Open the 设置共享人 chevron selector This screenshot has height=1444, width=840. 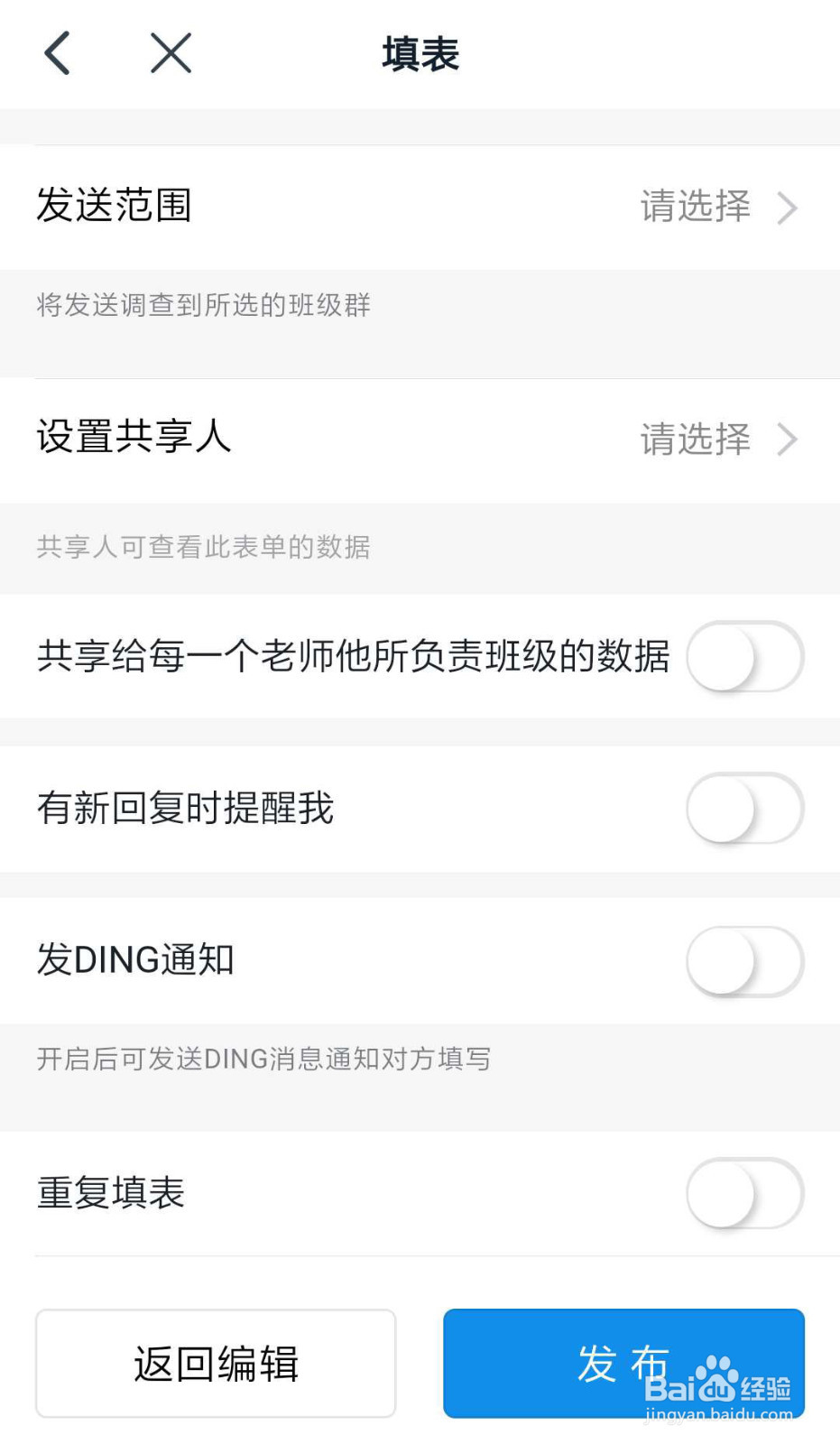pos(789,440)
